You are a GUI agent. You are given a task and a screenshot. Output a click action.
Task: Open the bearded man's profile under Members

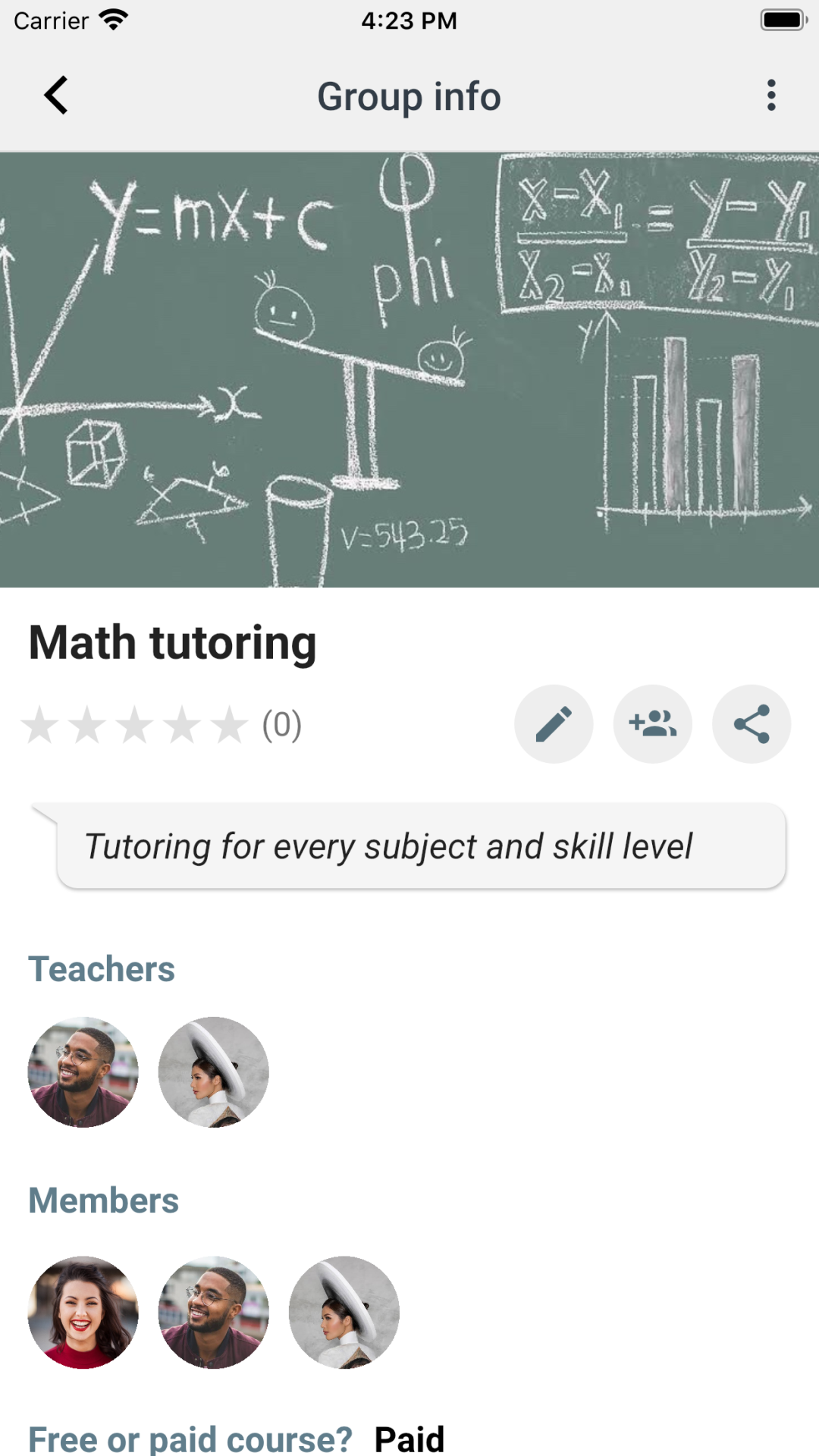click(x=214, y=1313)
